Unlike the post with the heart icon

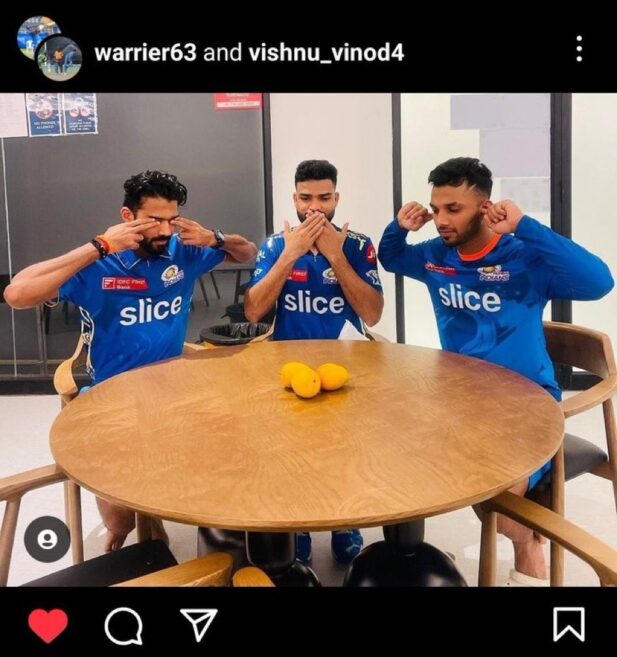pos(47,625)
